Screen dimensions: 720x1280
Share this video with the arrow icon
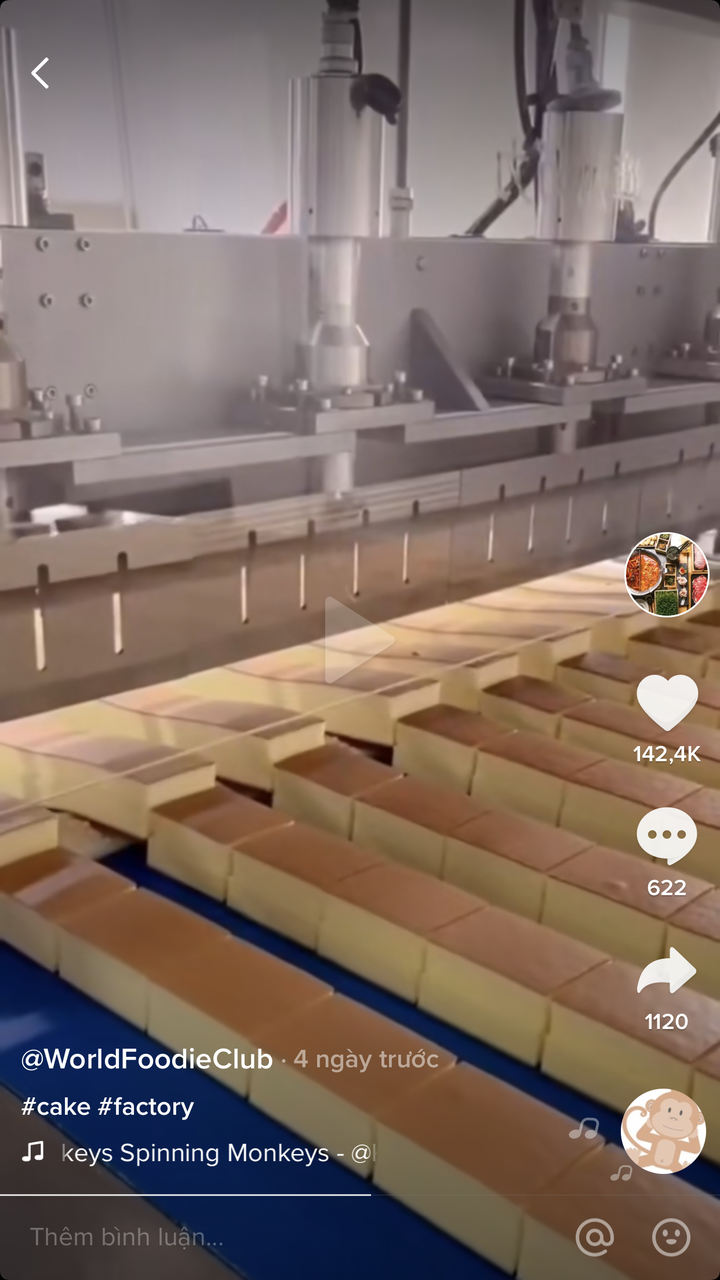pyautogui.click(x=667, y=972)
